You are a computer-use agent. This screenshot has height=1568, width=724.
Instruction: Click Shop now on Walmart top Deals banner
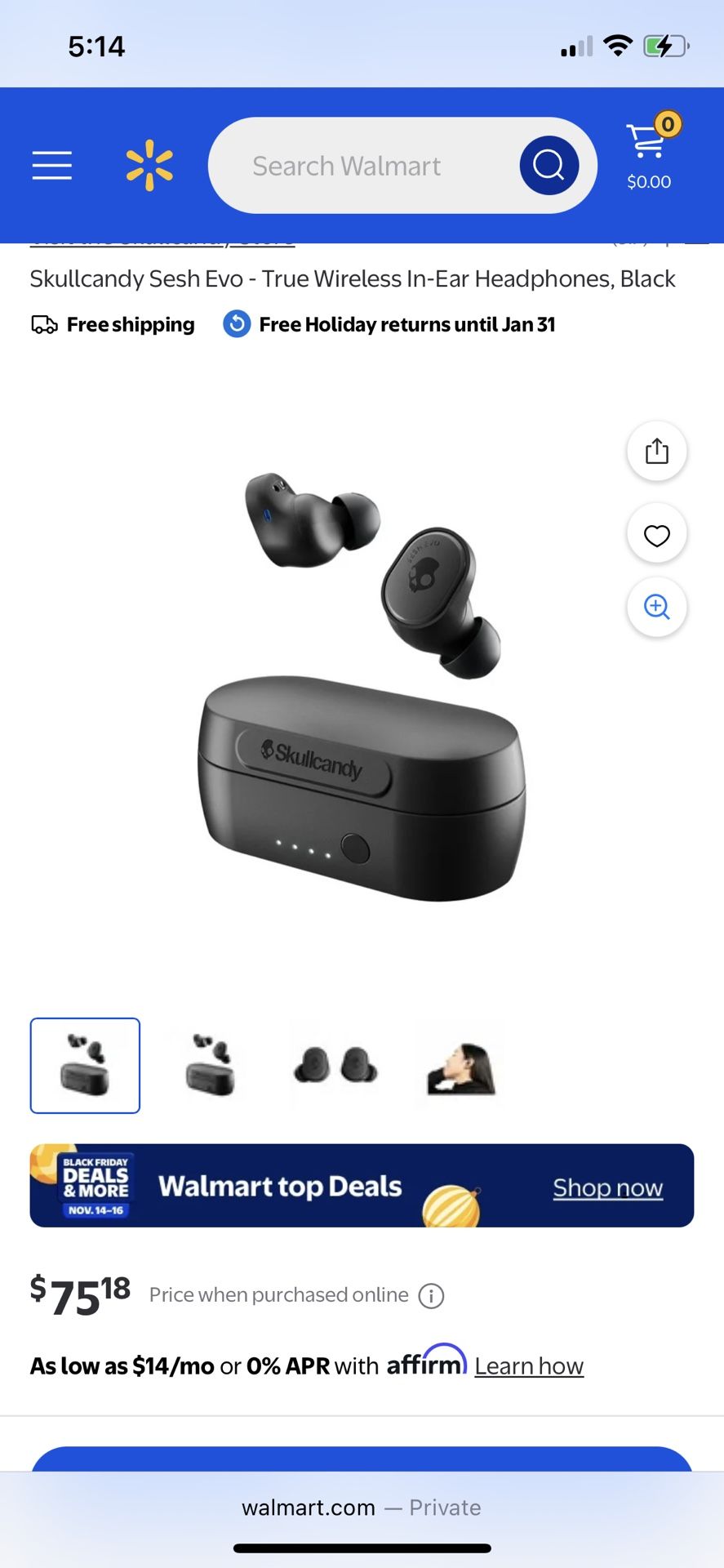pyautogui.click(x=607, y=1187)
